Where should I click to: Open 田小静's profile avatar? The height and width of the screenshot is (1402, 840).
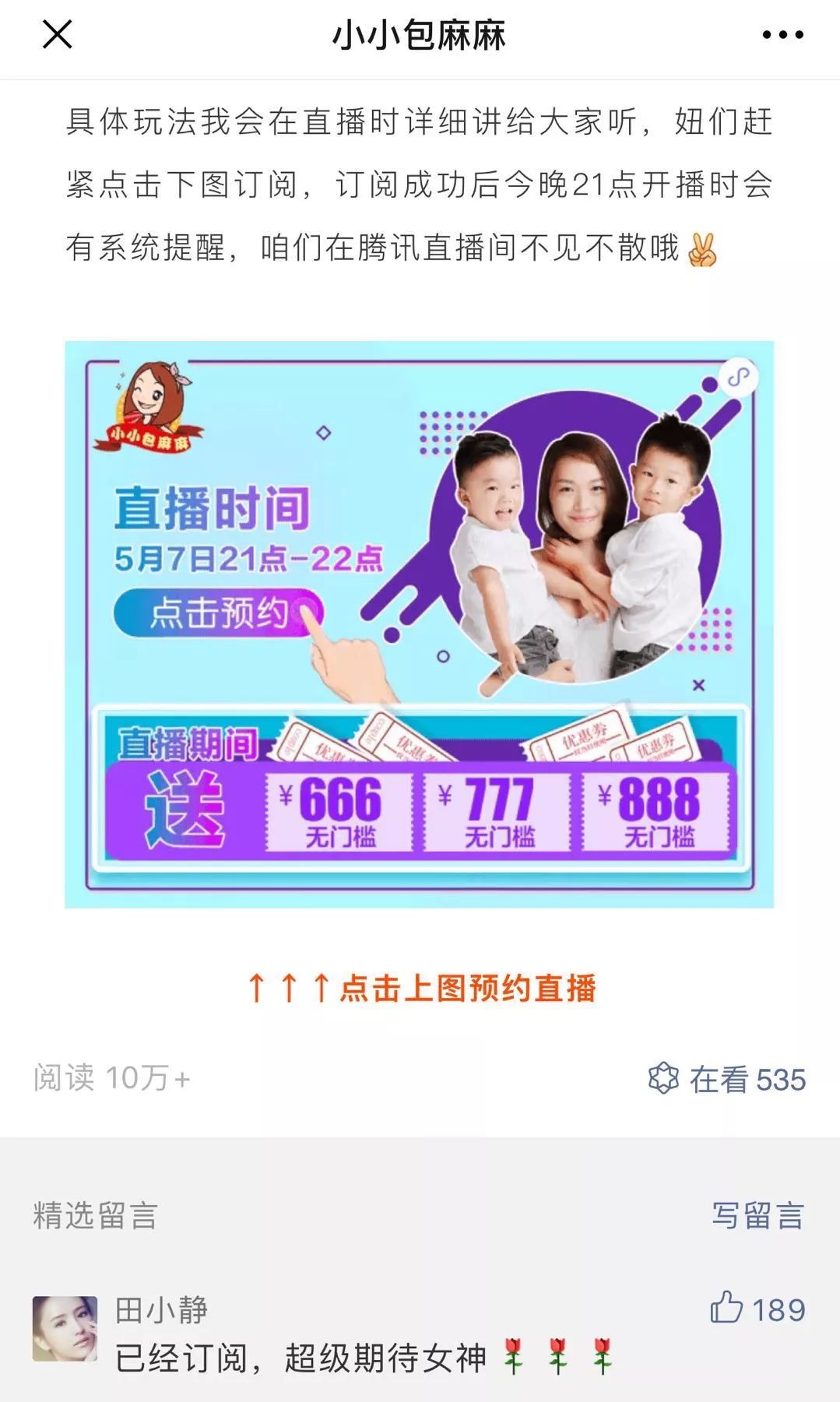65,1328
